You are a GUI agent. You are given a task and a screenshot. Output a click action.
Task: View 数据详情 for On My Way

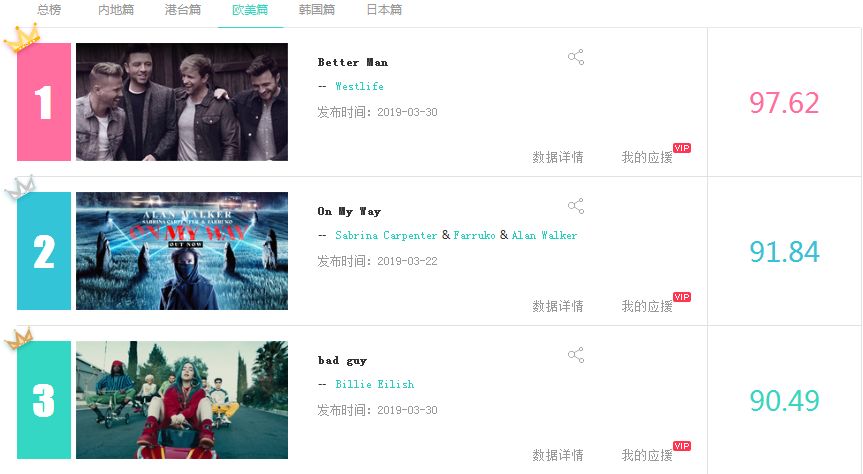point(558,306)
